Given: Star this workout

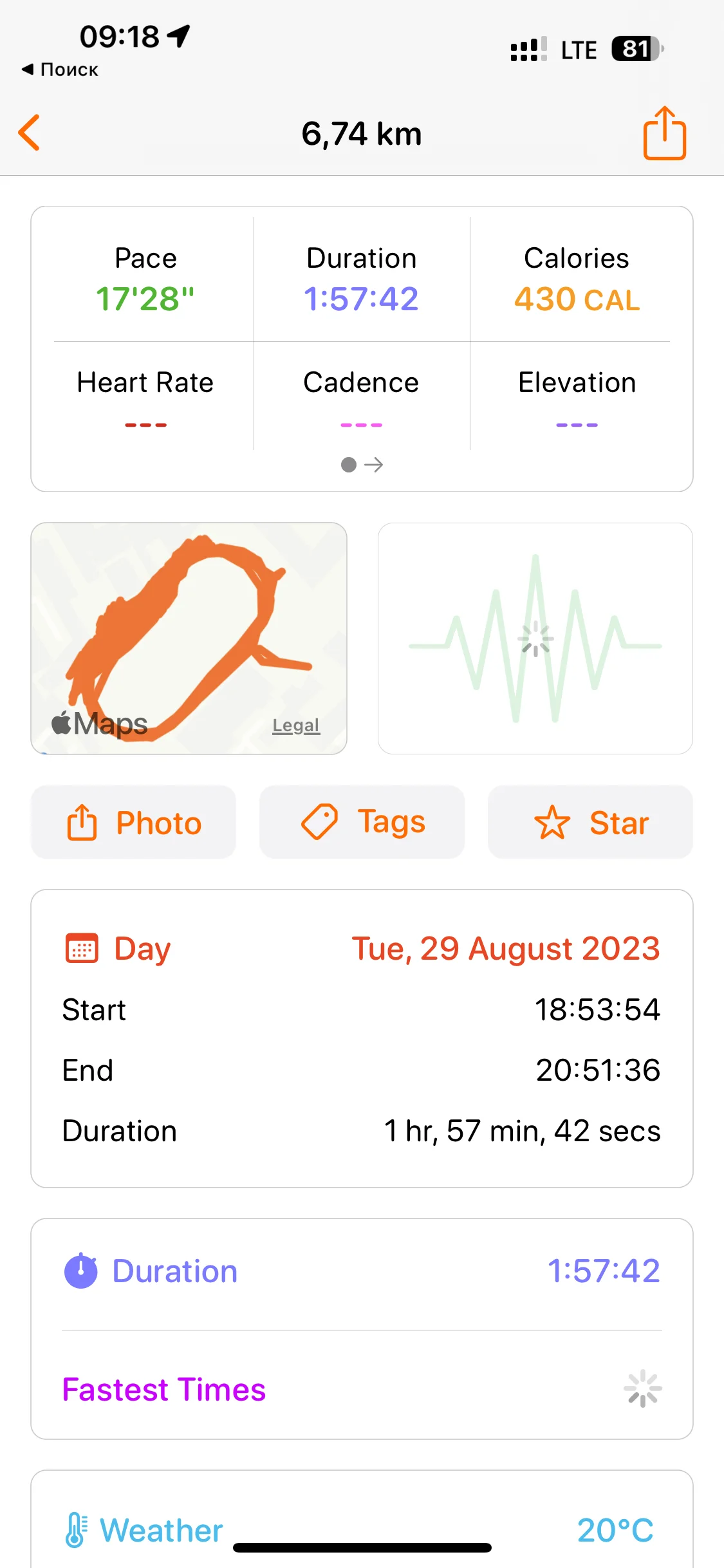Looking at the screenshot, I should (x=590, y=822).
